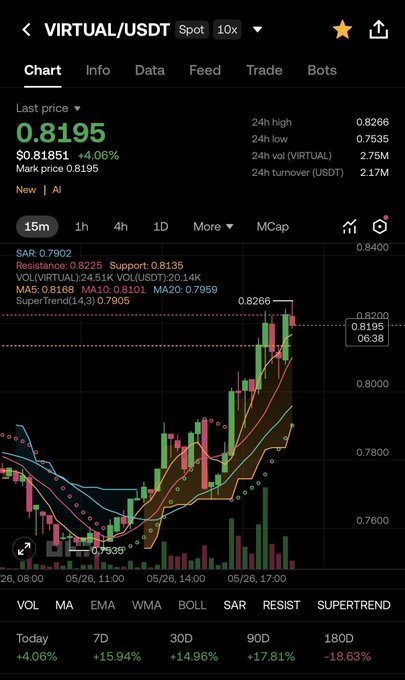Select the 4h timeframe

tap(121, 226)
